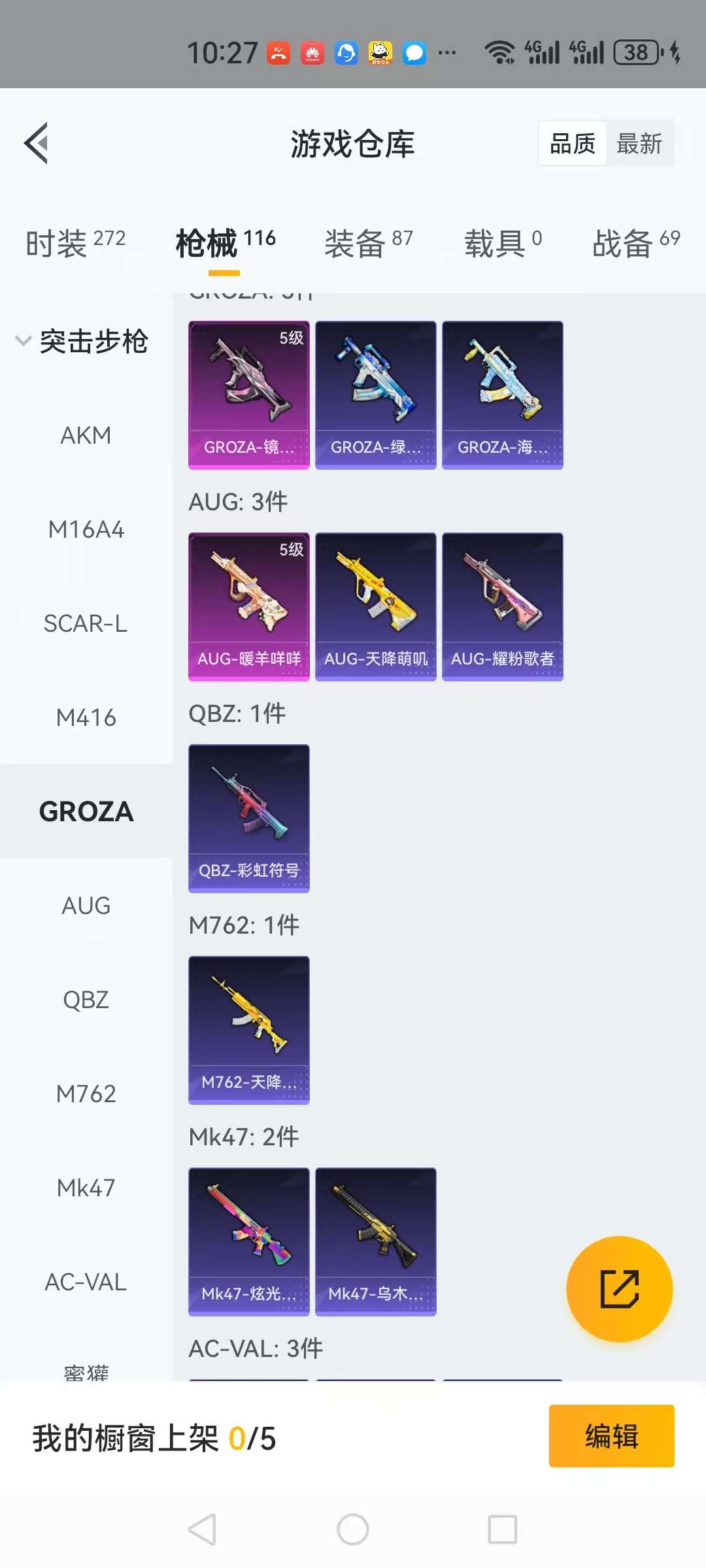Open the AUG-暖羊咩咩 skin card
This screenshot has height=1568, width=706.
pyautogui.click(x=248, y=606)
